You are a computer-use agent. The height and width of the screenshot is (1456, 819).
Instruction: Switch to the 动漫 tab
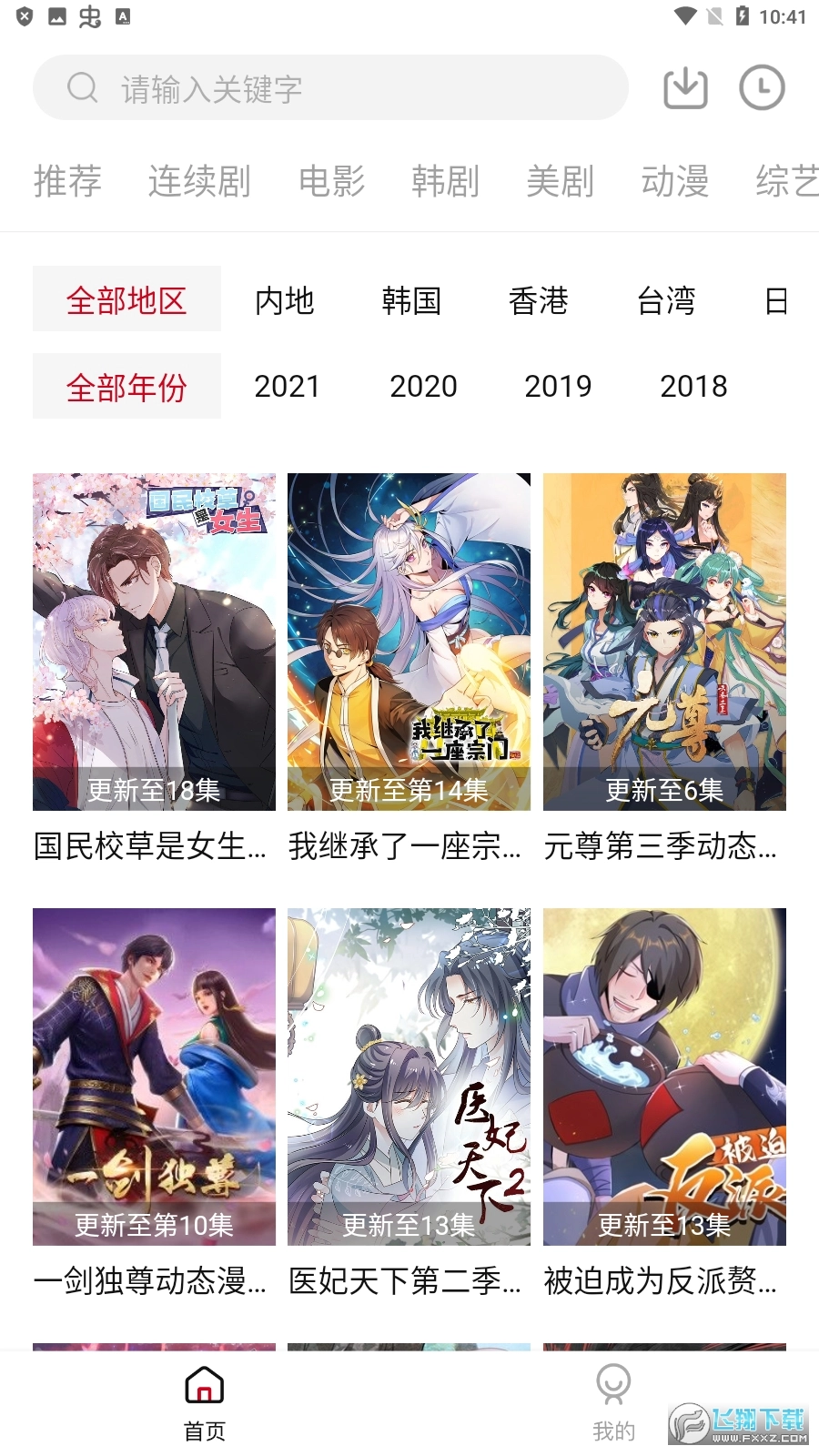(x=673, y=182)
